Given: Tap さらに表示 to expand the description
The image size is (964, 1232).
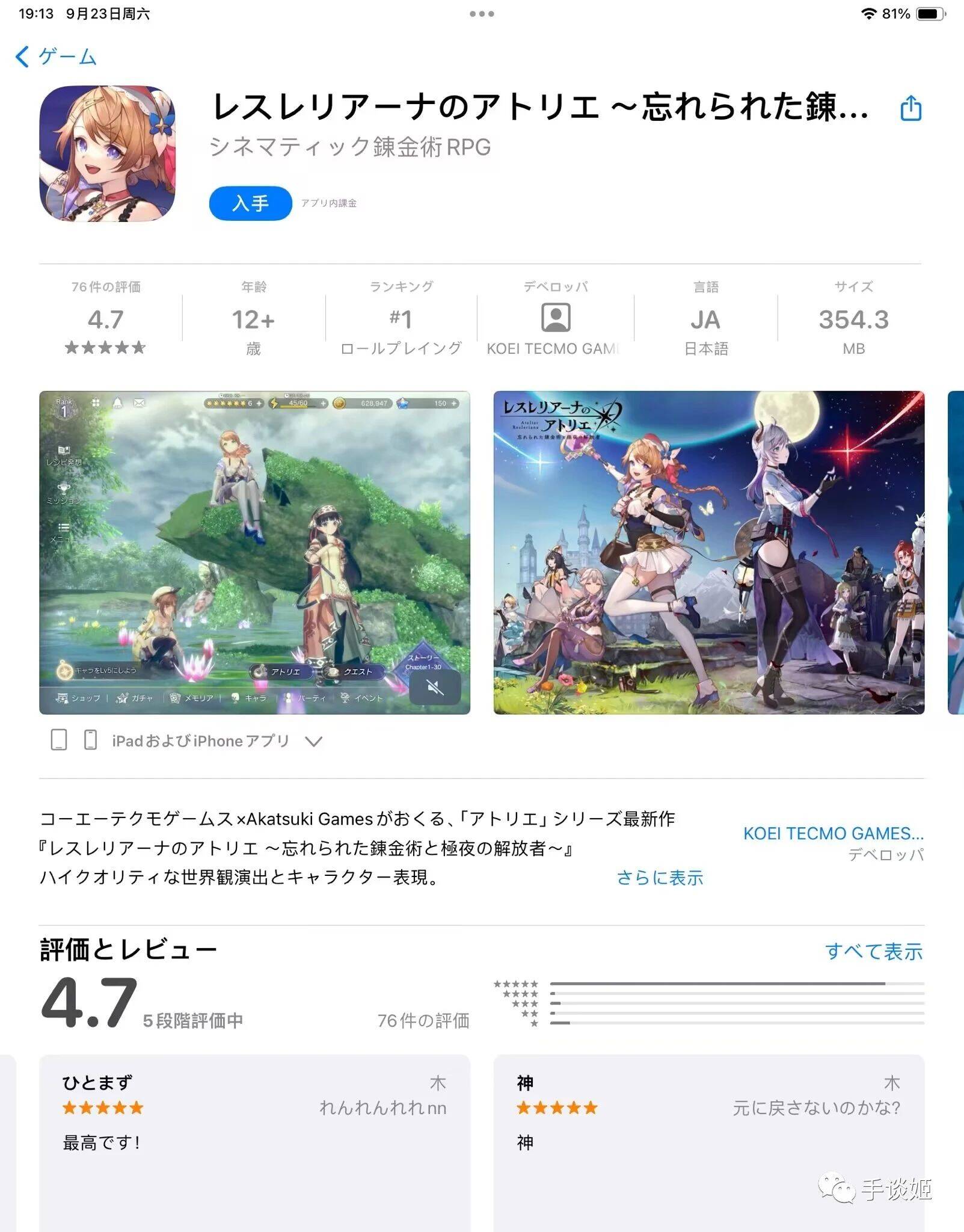Looking at the screenshot, I should (x=660, y=878).
